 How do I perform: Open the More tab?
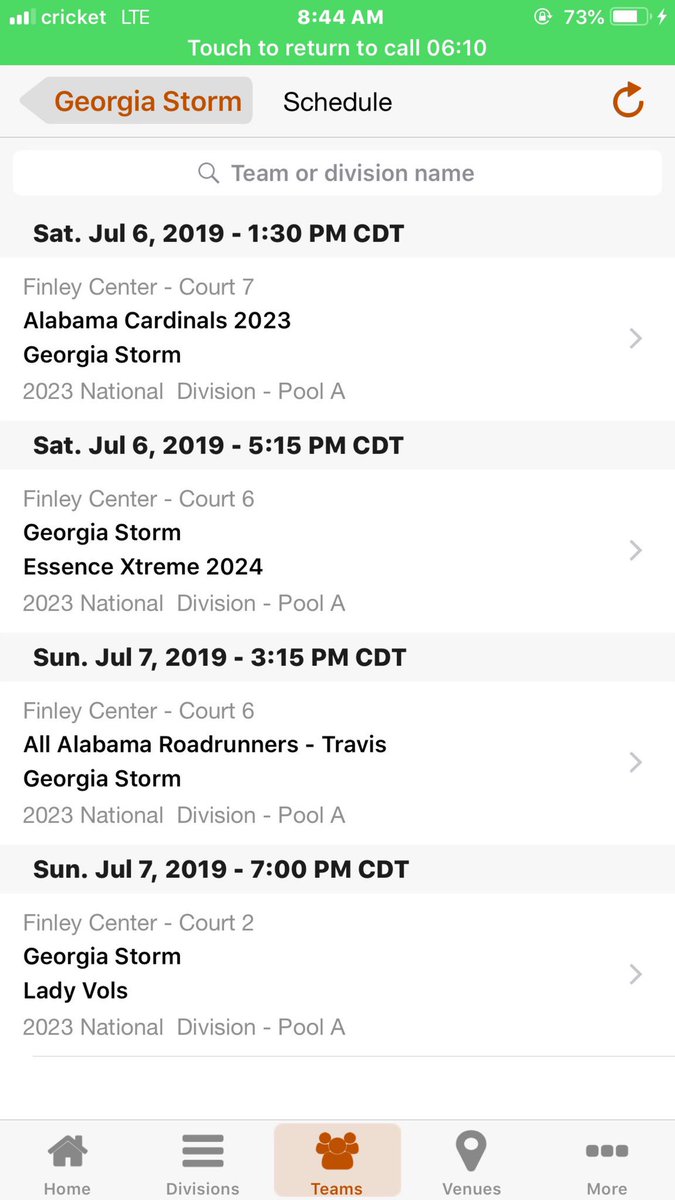[607, 1162]
